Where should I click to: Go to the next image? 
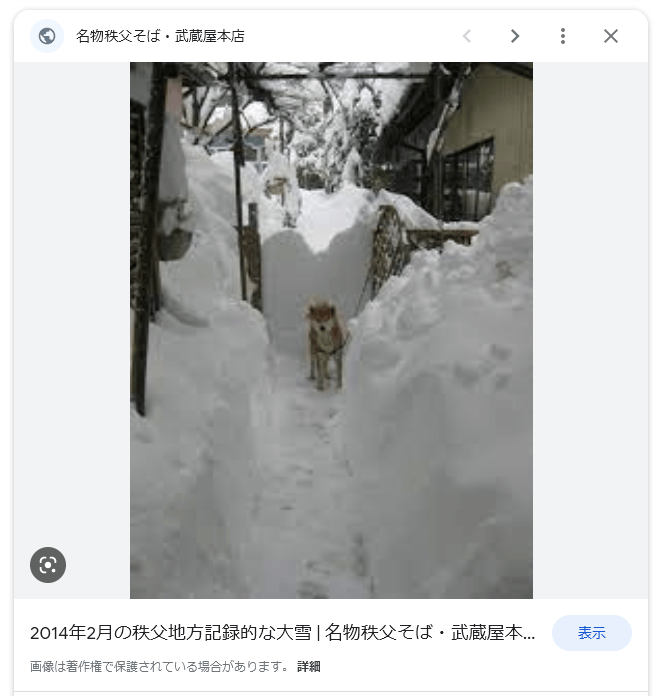coord(515,36)
